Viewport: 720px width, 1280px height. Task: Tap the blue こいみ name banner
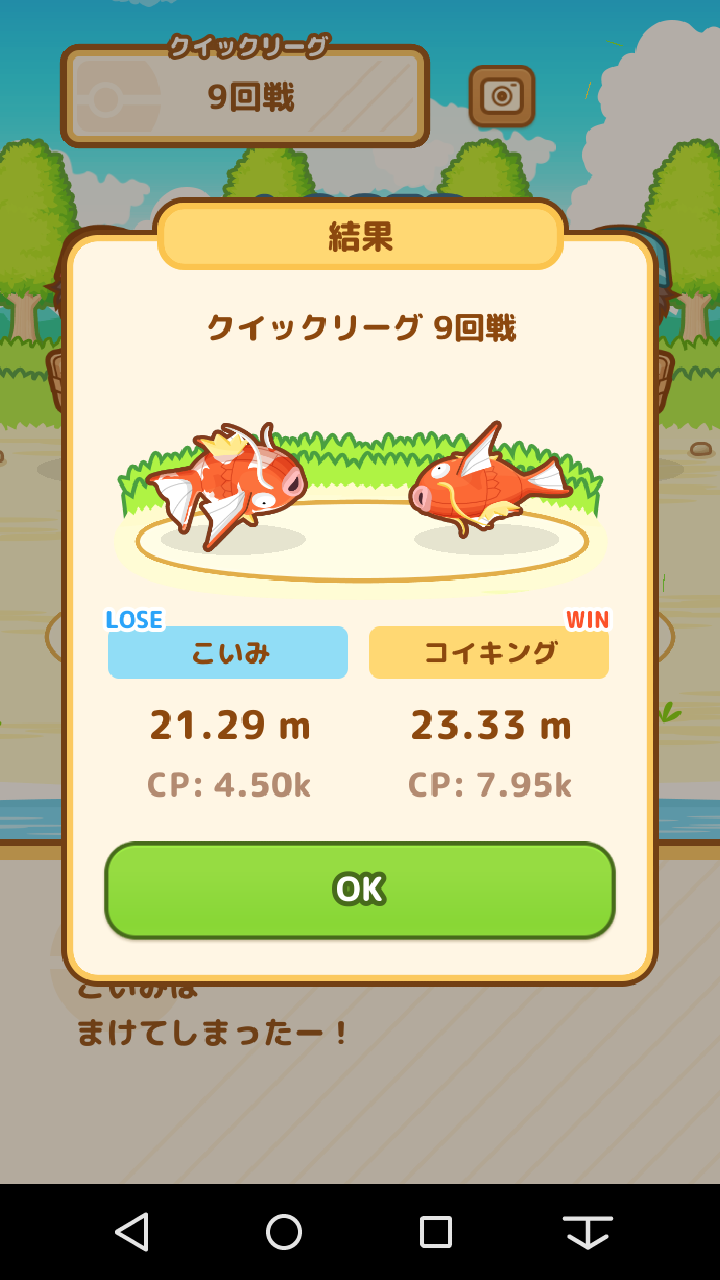[x=227, y=652]
